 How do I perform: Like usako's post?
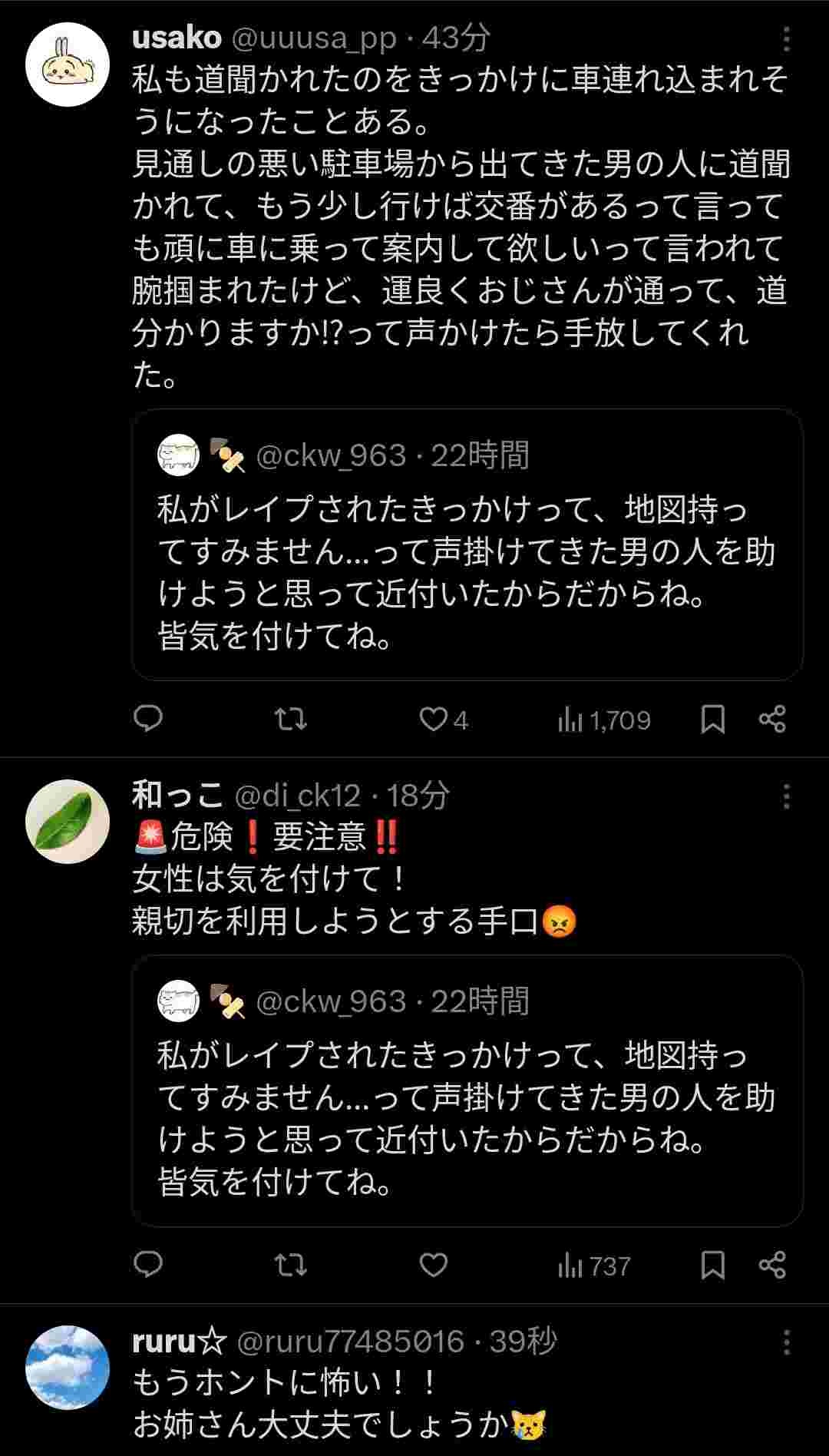434,719
